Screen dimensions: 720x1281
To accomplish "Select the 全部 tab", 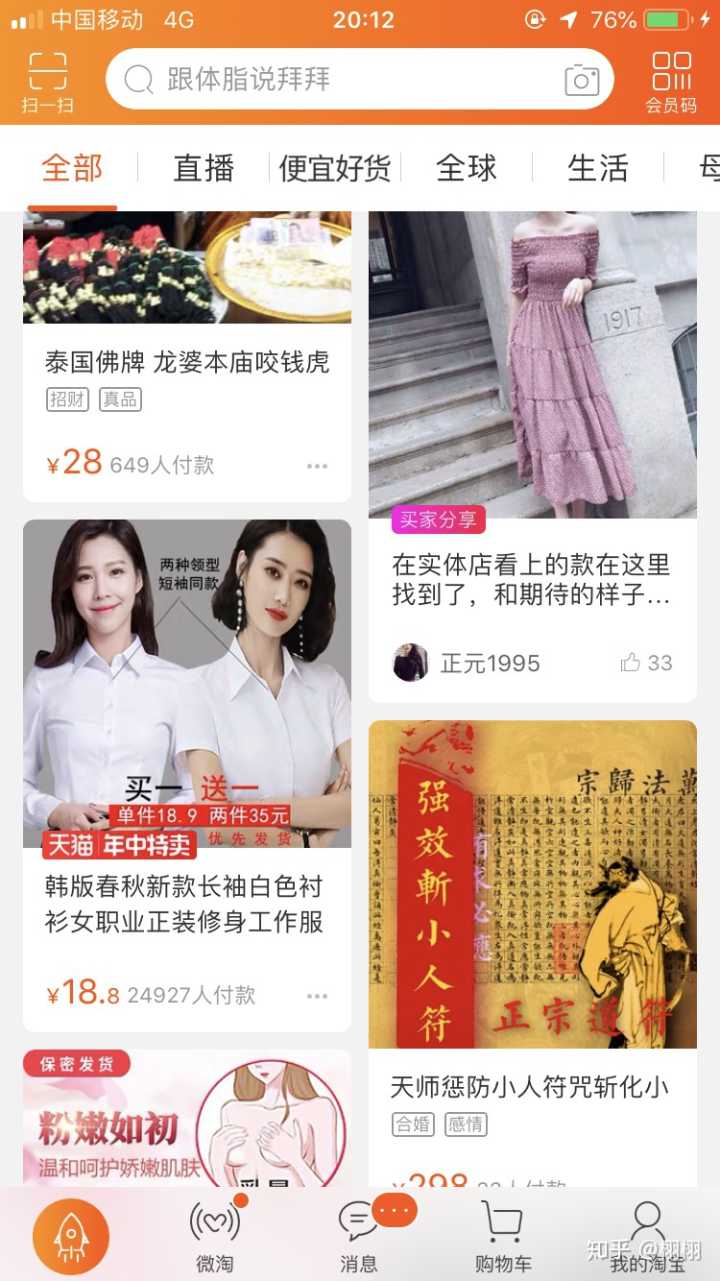I will [72, 168].
